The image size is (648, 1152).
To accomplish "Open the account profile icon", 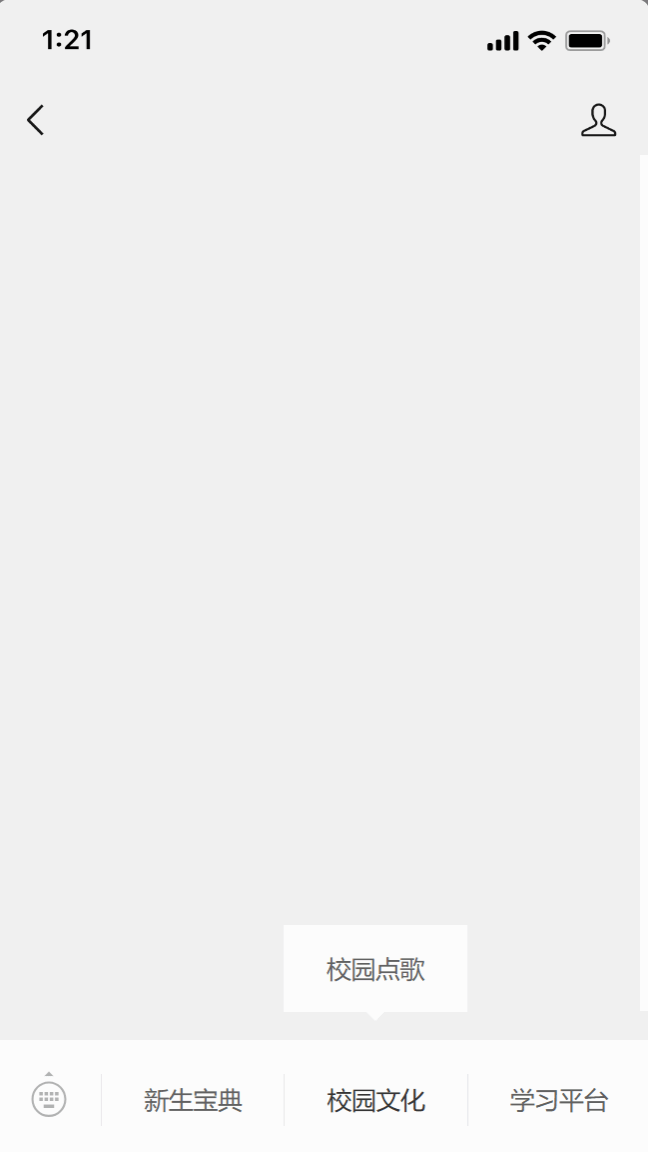I will 598,120.
